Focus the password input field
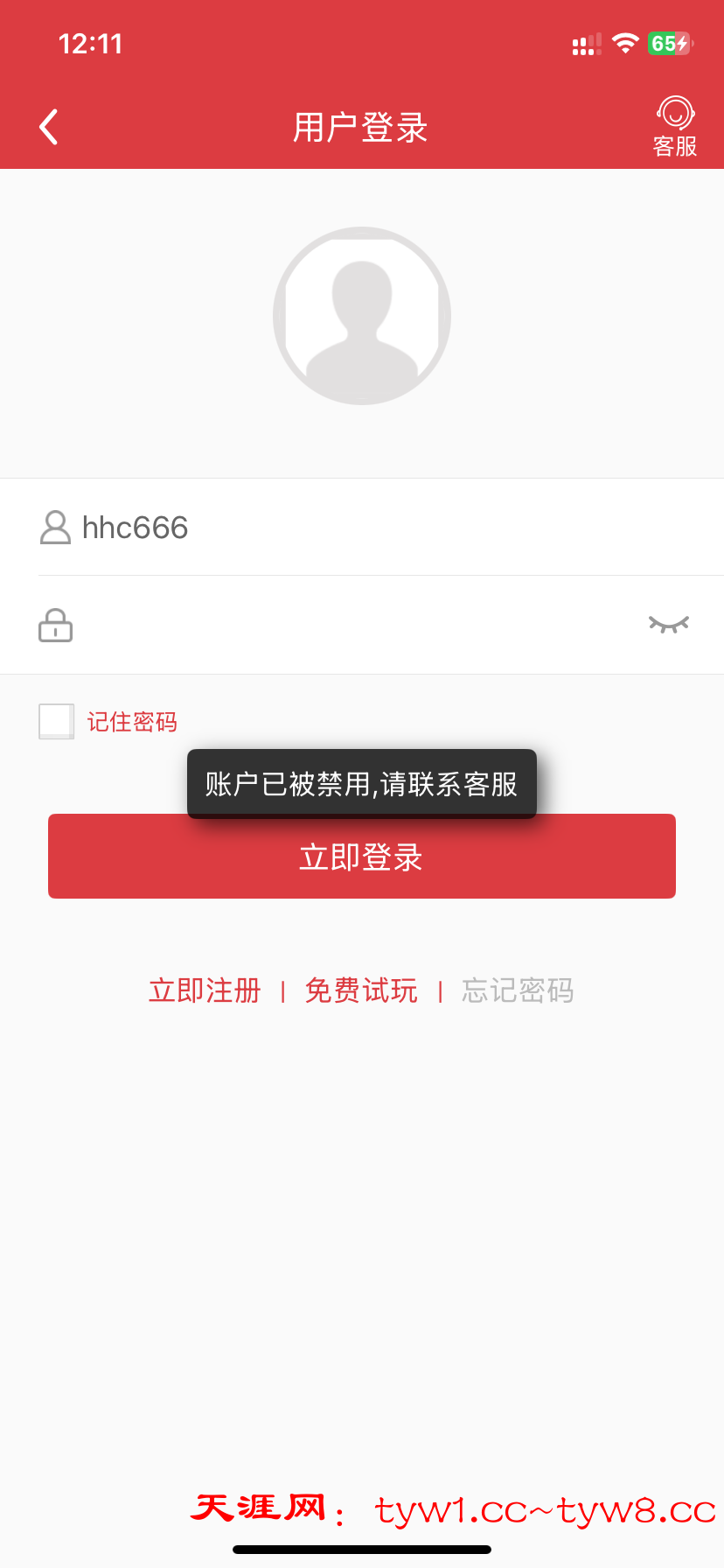 coord(350,625)
